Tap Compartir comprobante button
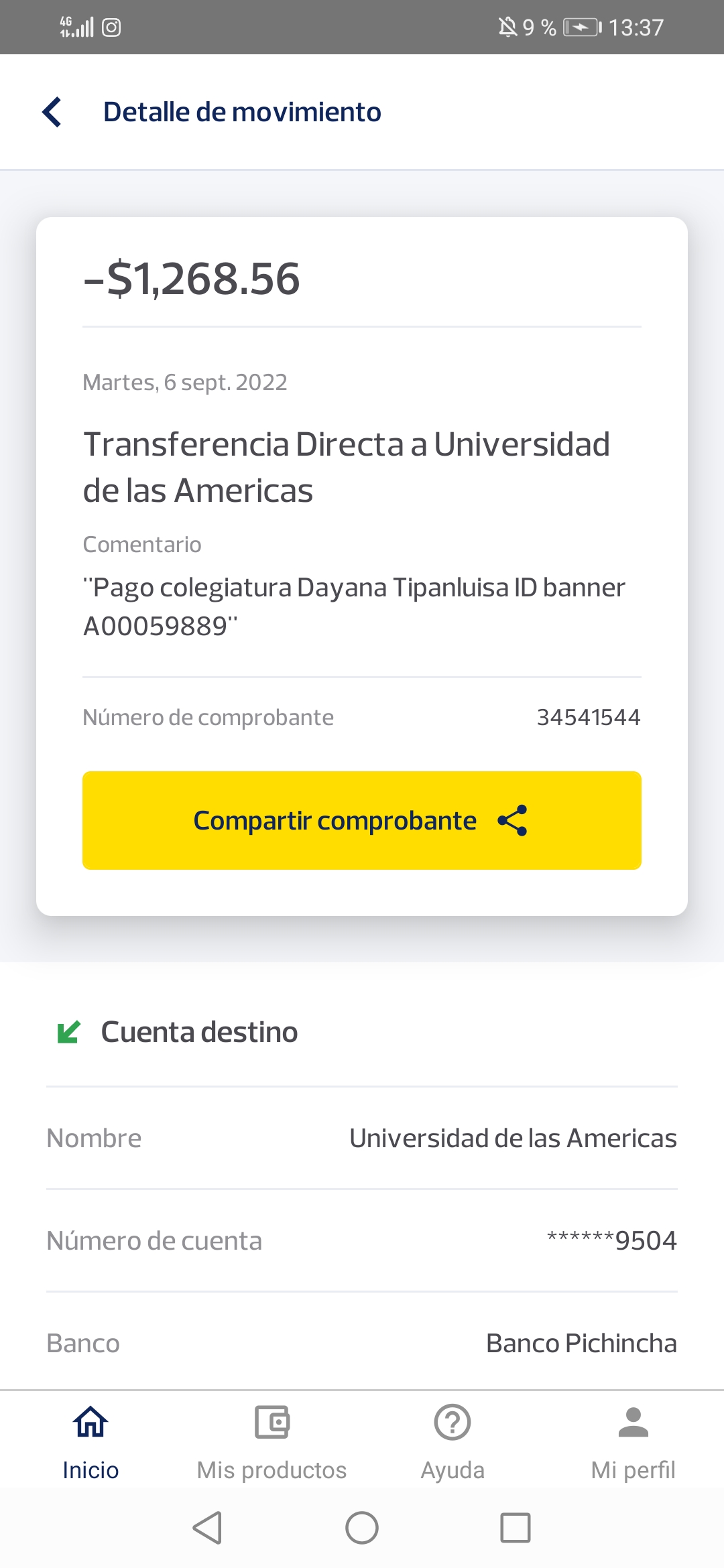This screenshot has height=1568, width=724. tap(361, 820)
